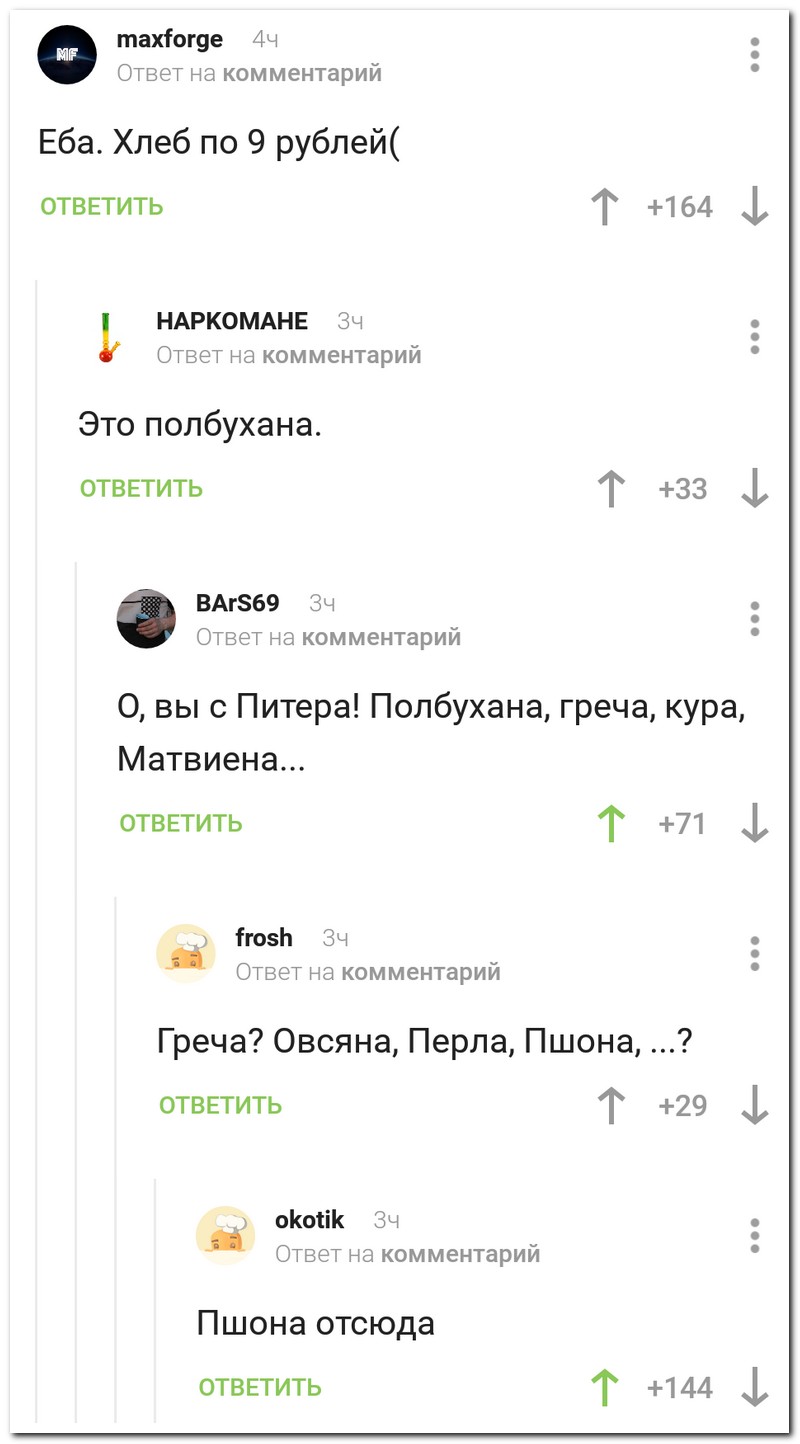Reply to НАРКОМАНЕ's comment
The width and height of the screenshot is (800, 1444).
click(x=141, y=489)
